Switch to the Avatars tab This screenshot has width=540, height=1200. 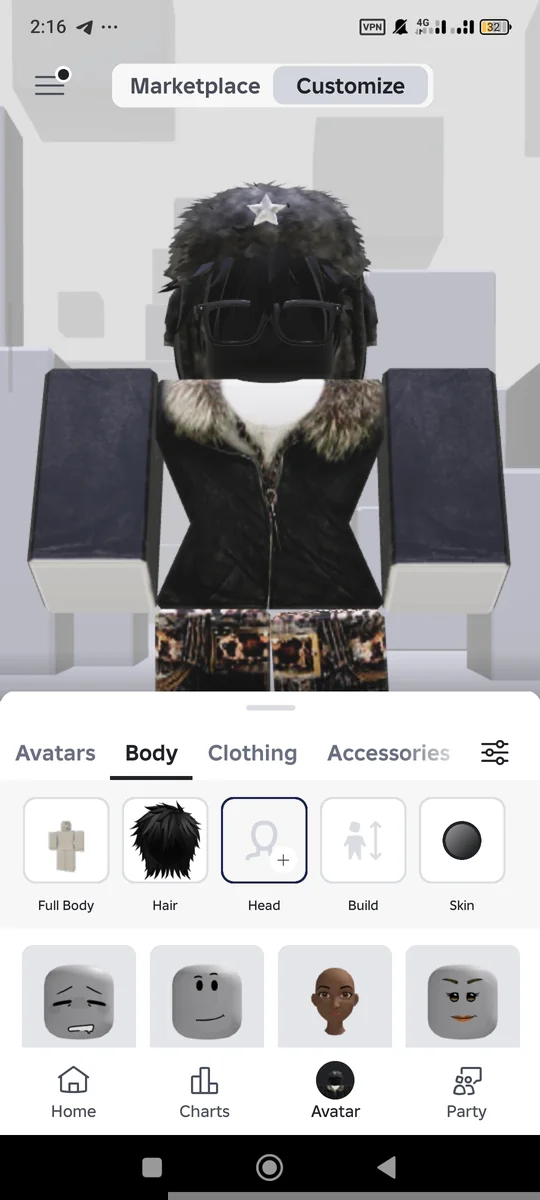pos(56,753)
